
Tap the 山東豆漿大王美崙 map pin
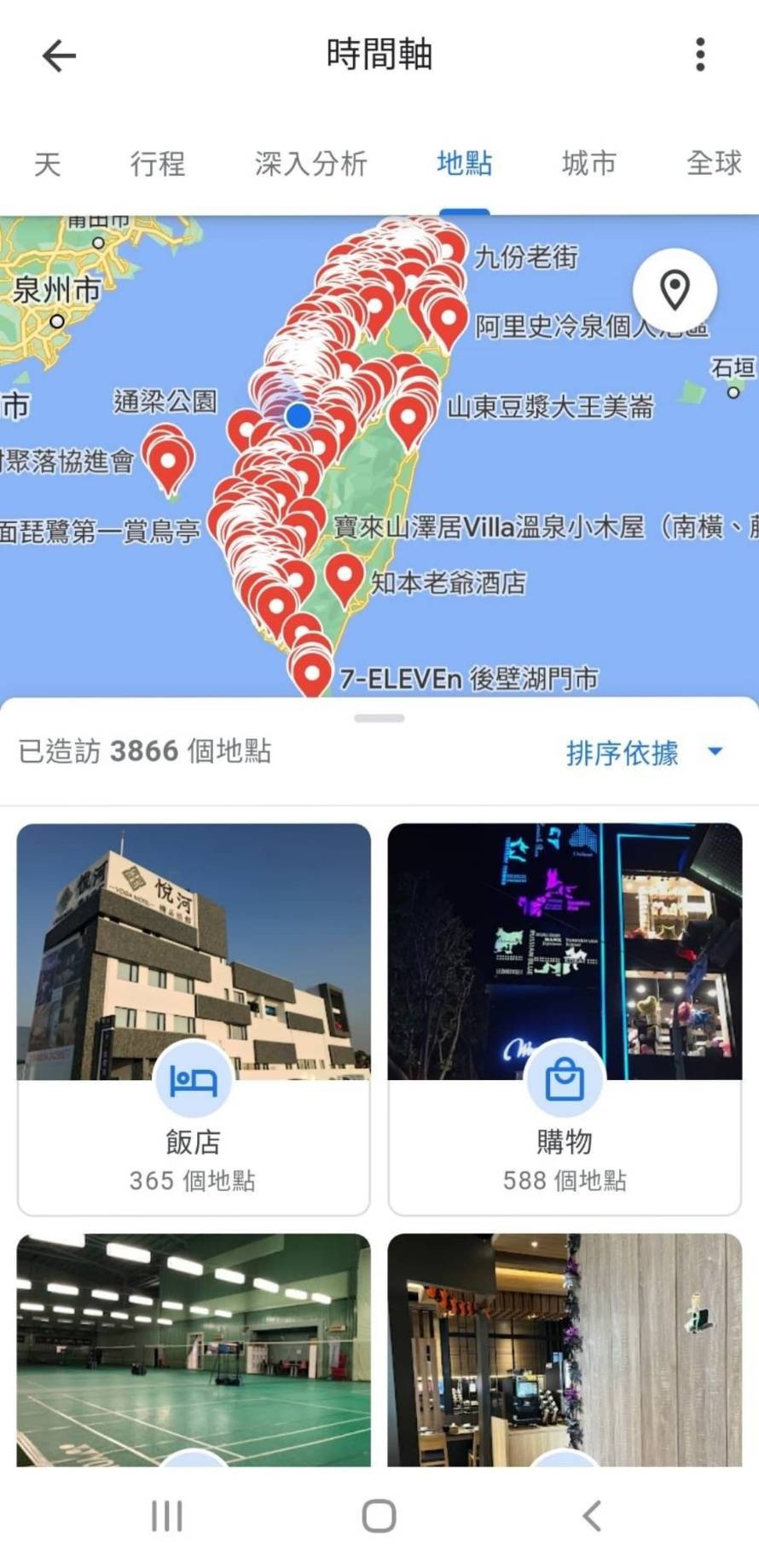[x=408, y=418]
